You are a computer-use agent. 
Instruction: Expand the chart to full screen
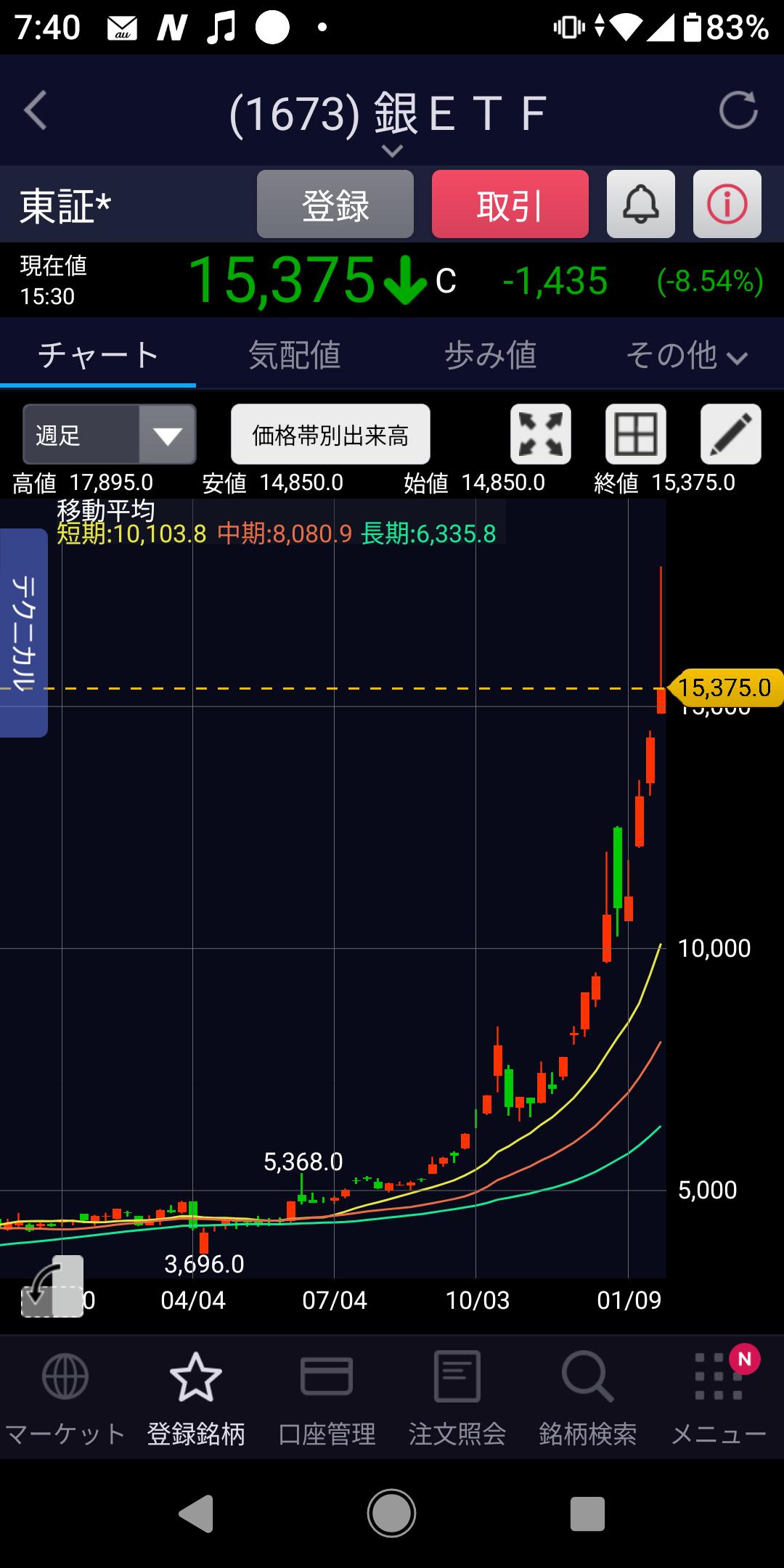point(541,435)
